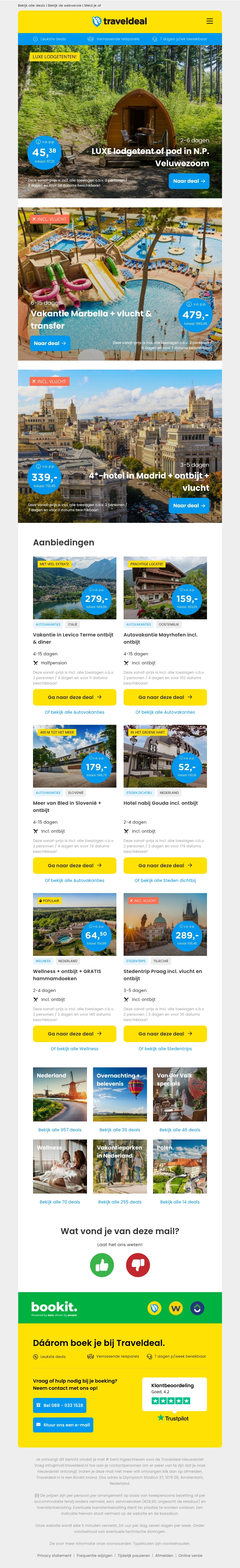
Task: Go to the Stedentrip Praag deal
Action: pyautogui.click(x=165, y=1034)
